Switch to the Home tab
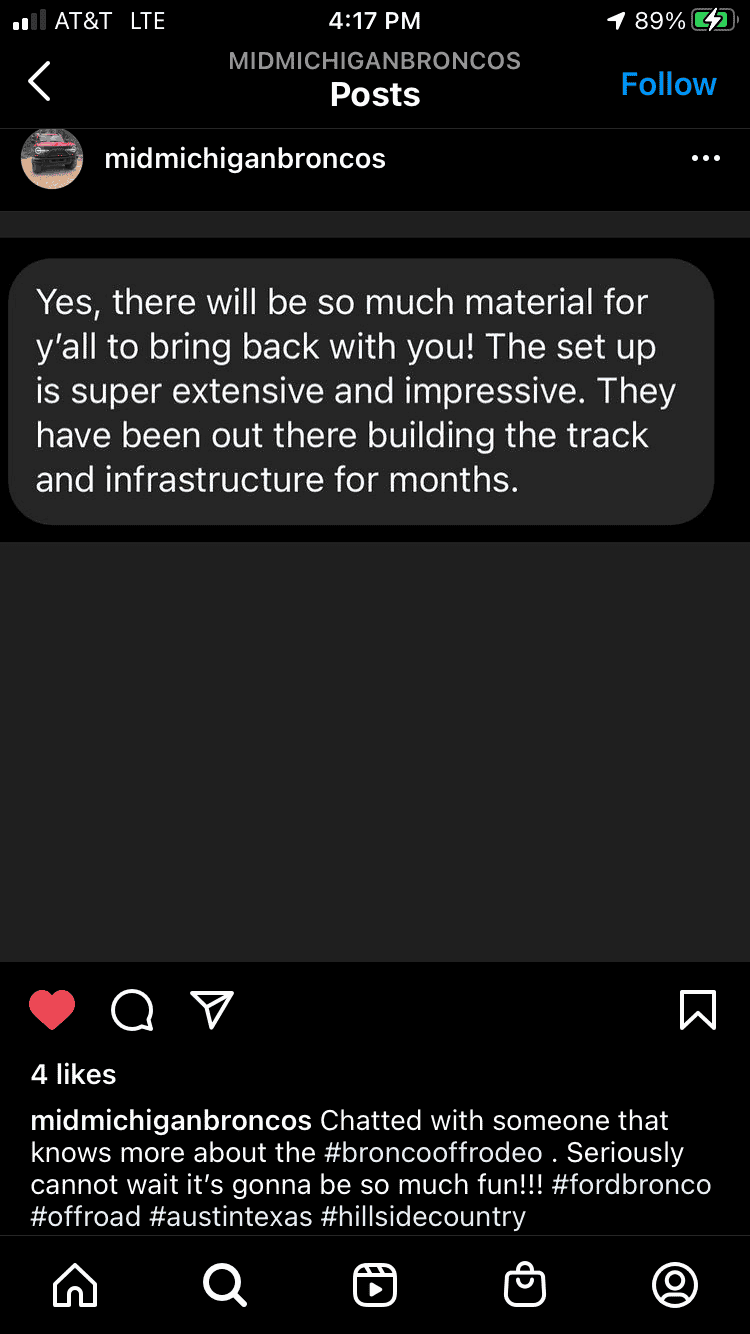The width and height of the screenshot is (750, 1334). 75,1285
